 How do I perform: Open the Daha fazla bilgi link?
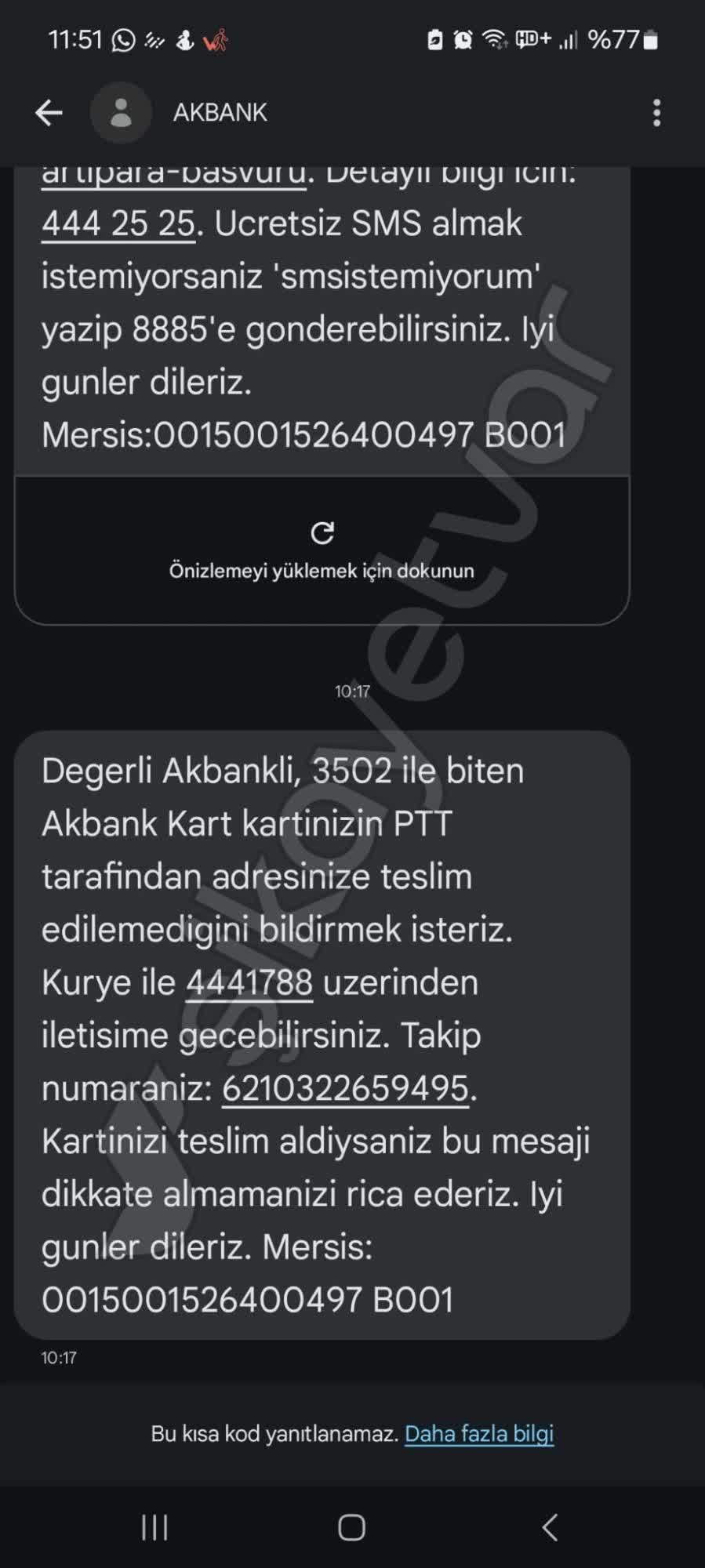coord(479,1434)
